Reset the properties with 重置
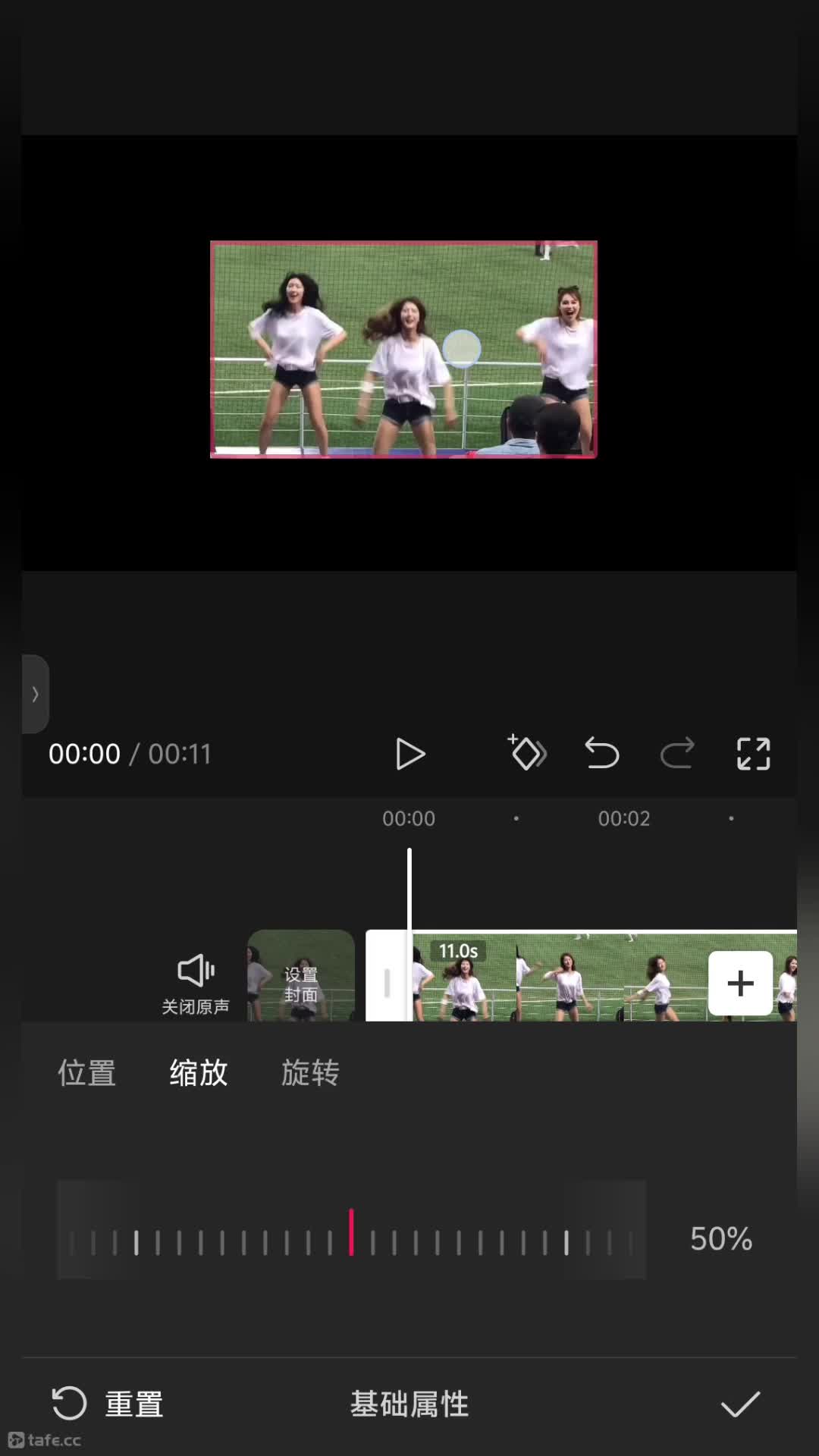 [108, 1404]
